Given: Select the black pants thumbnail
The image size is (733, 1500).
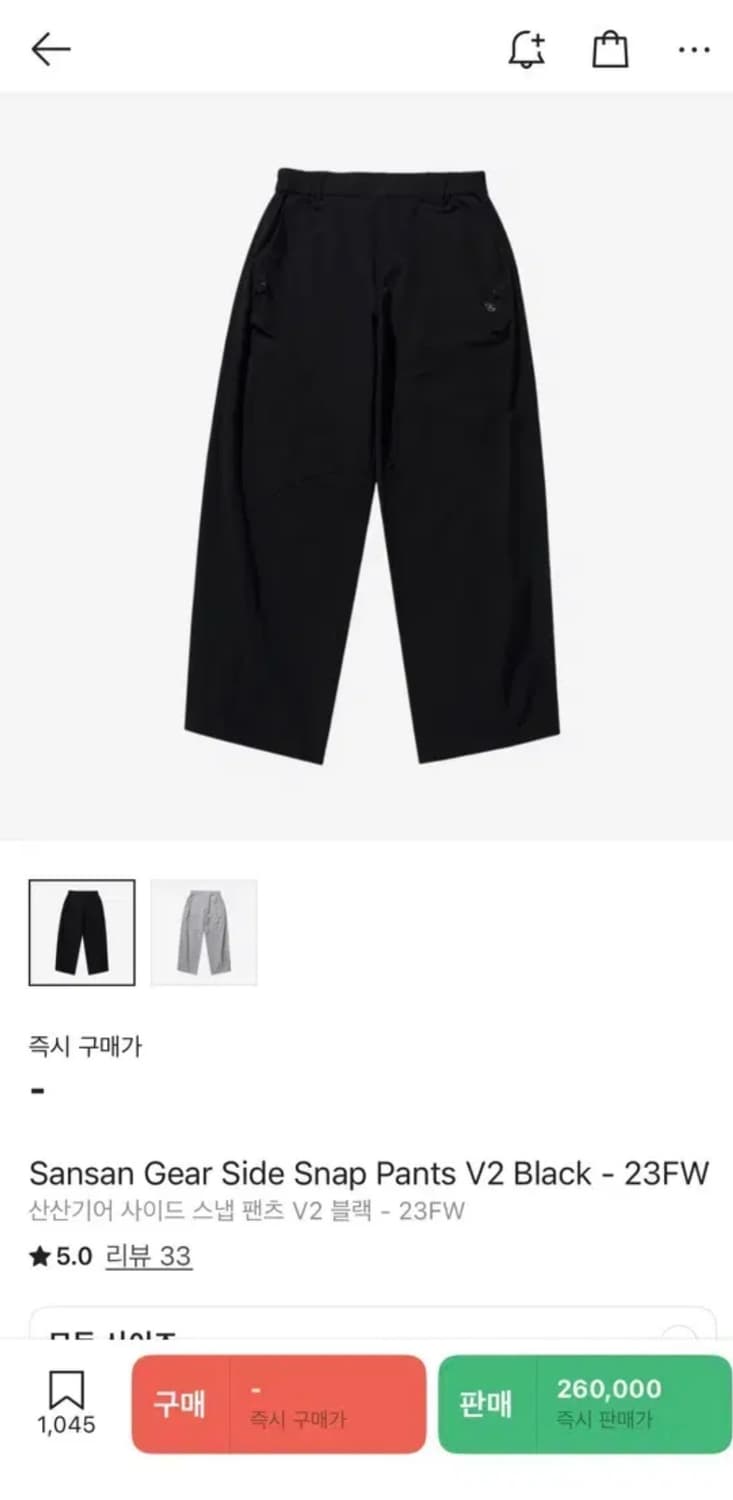Looking at the screenshot, I should pyautogui.click(x=81, y=930).
